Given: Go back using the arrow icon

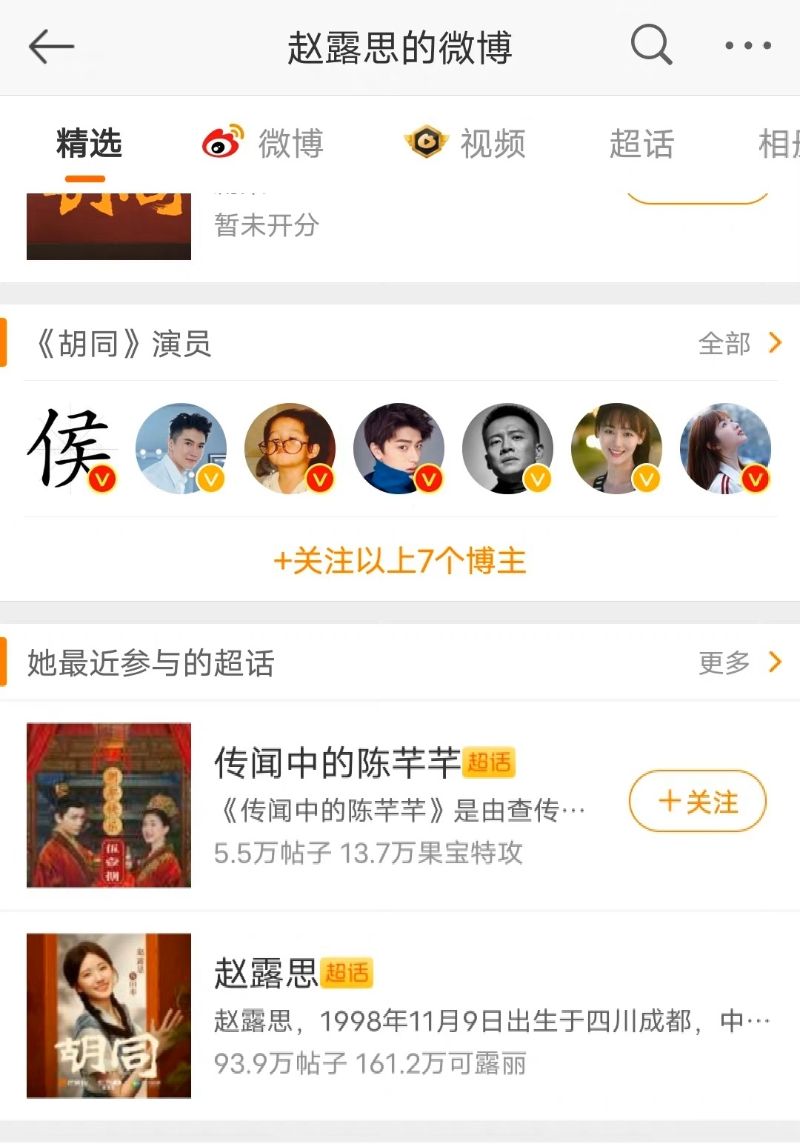Looking at the screenshot, I should point(52,47).
